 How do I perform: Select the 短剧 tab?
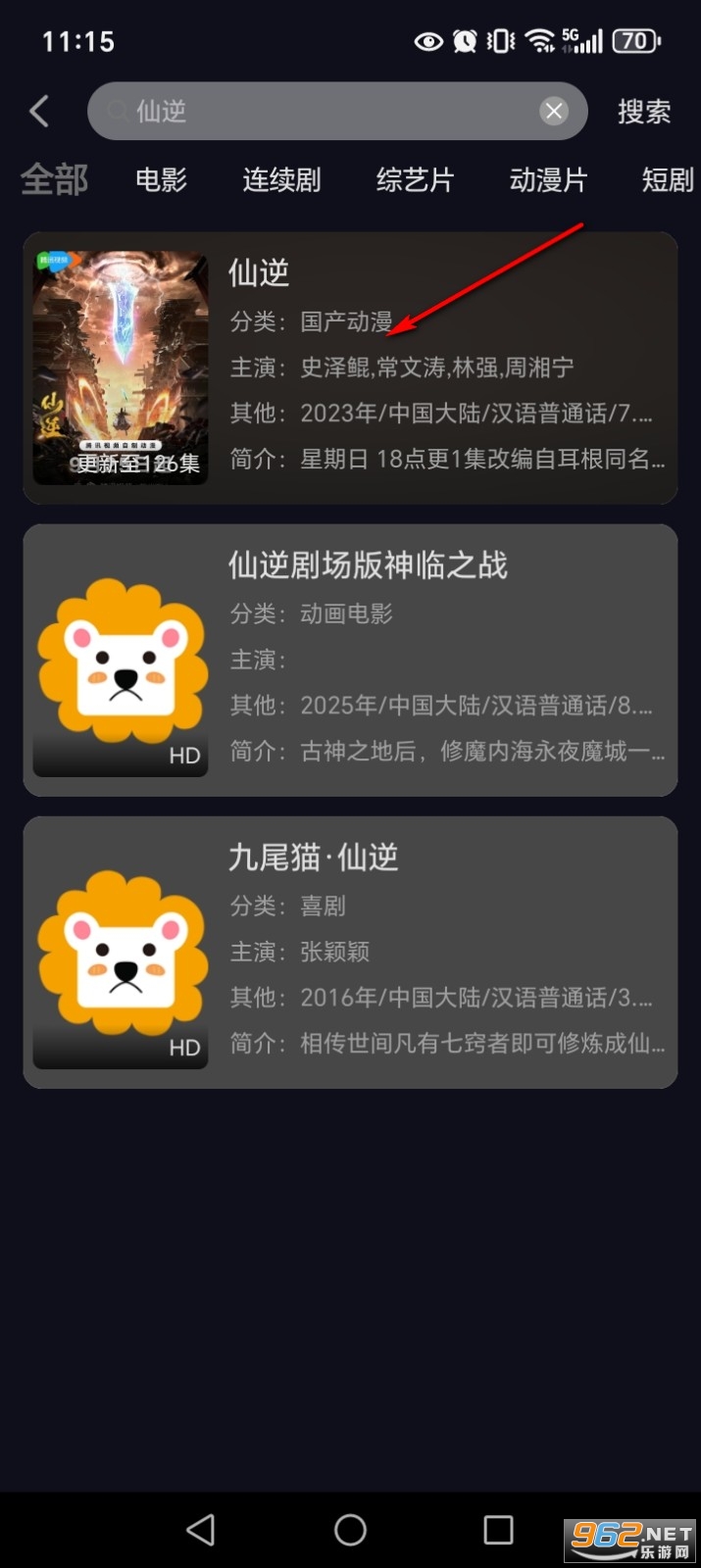tap(667, 179)
